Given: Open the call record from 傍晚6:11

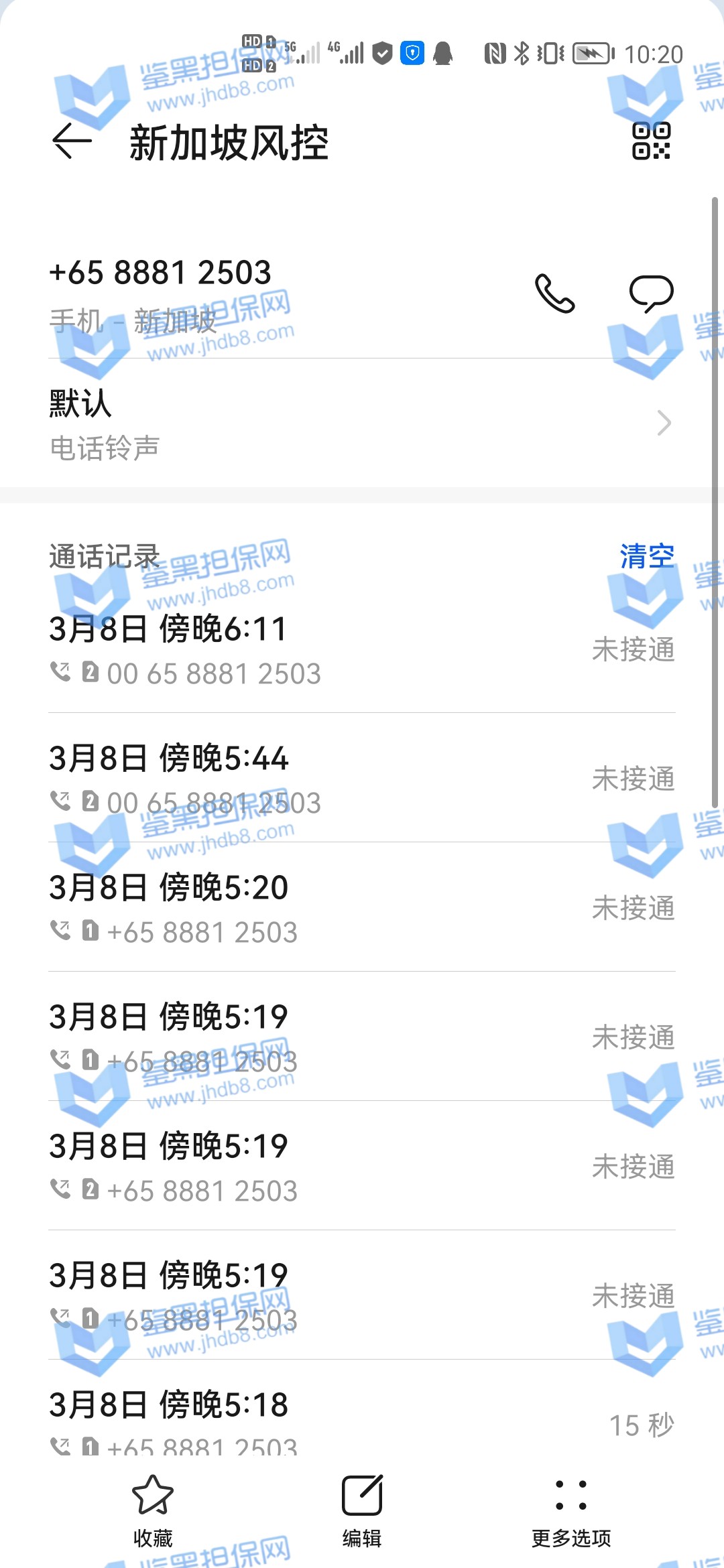Looking at the screenshot, I should (x=362, y=650).
